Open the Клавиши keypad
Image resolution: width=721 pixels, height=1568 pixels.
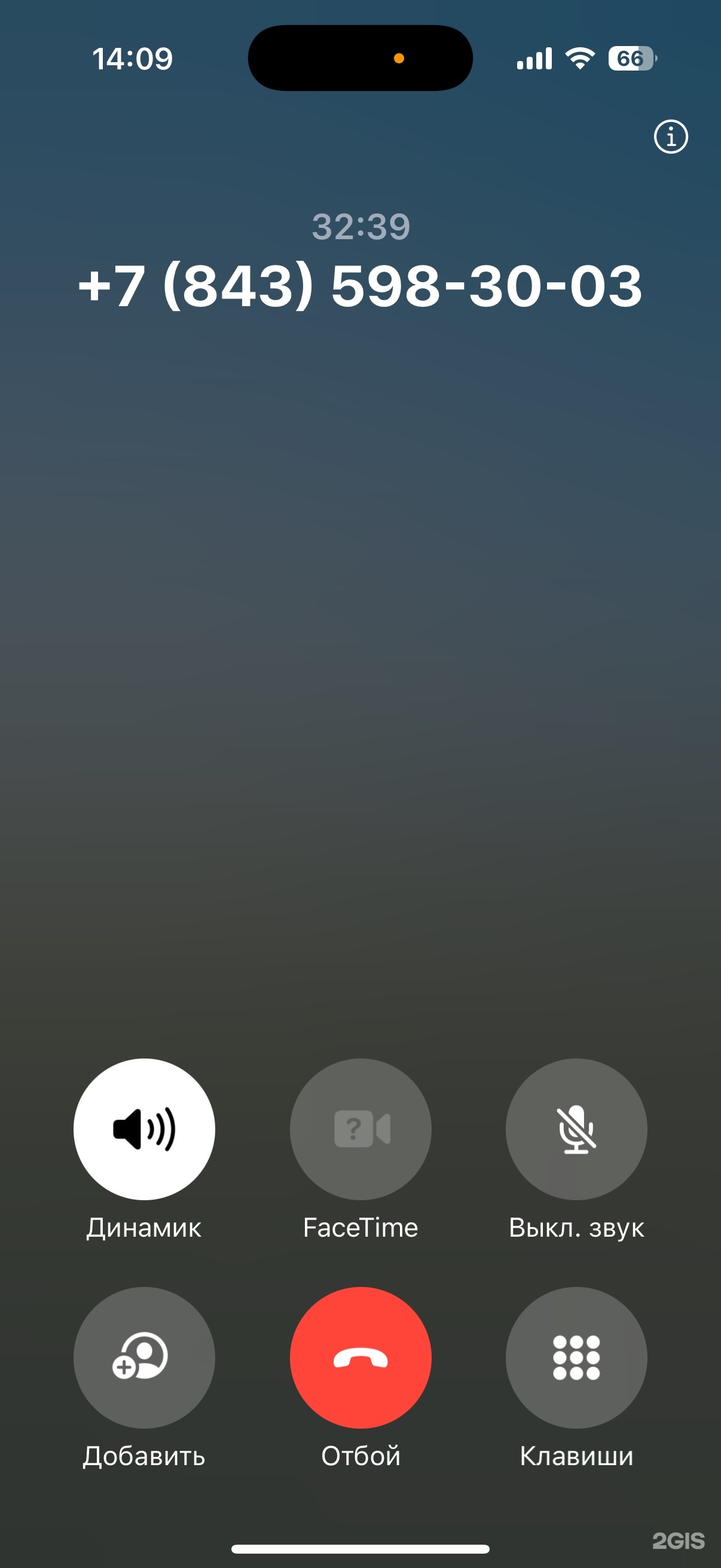[x=576, y=1357]
